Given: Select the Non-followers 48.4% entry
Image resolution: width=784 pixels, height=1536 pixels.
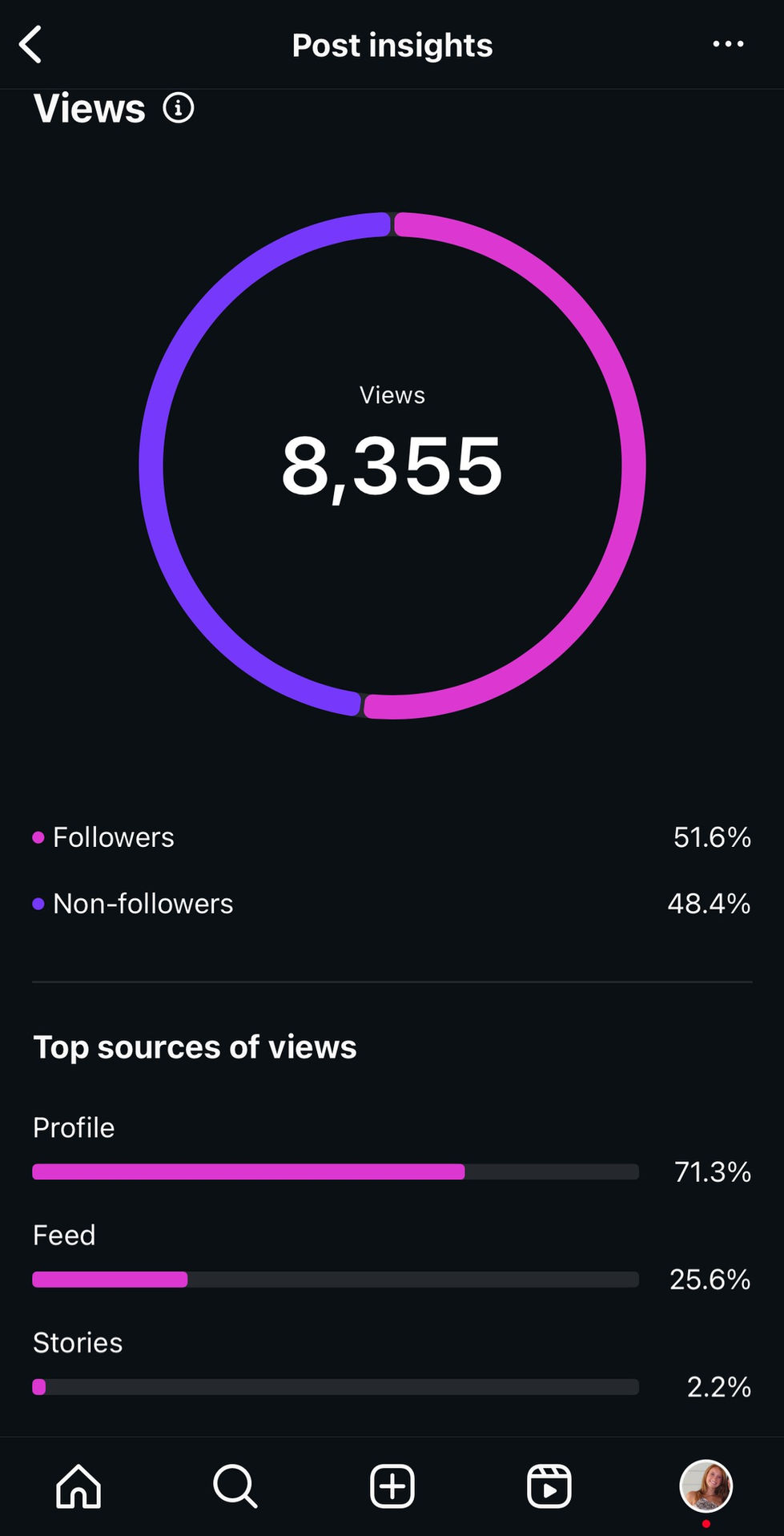Looking at the screenshot, I should pyautogui.click(x=709, y=903).
